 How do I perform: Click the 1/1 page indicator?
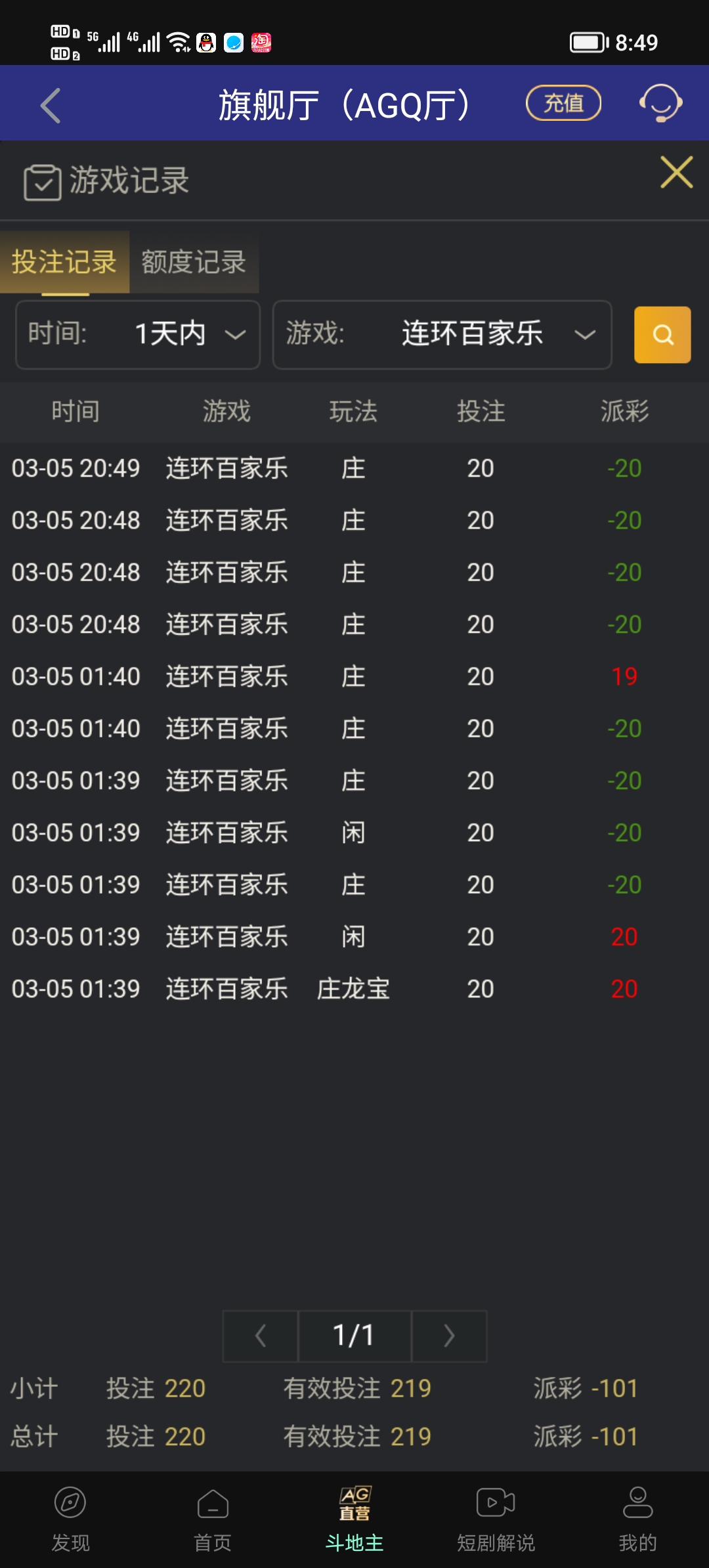354,1336
